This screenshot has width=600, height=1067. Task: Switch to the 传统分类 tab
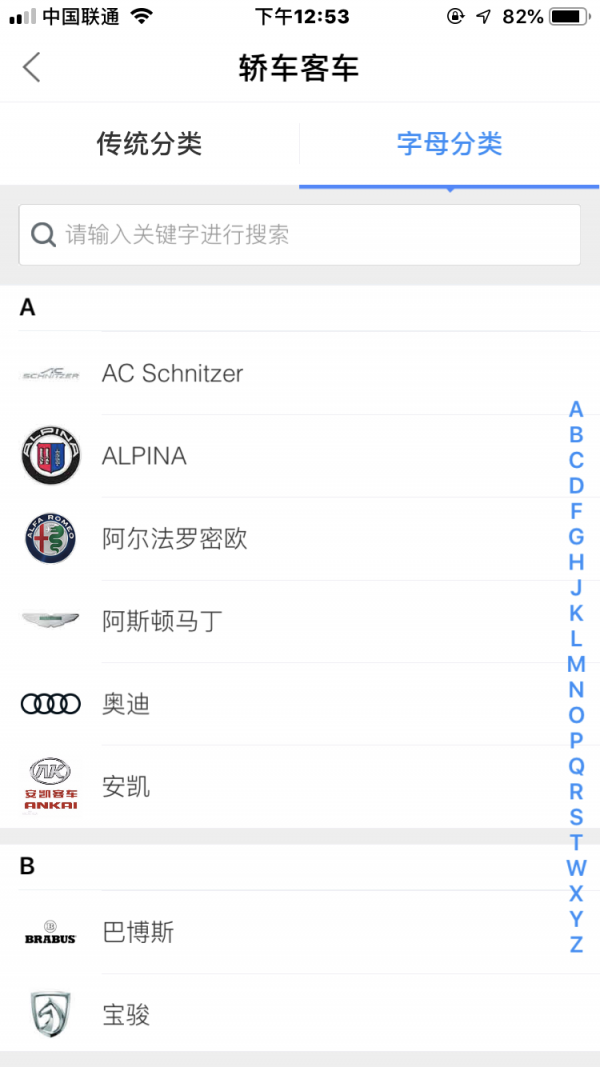point(149,144)
